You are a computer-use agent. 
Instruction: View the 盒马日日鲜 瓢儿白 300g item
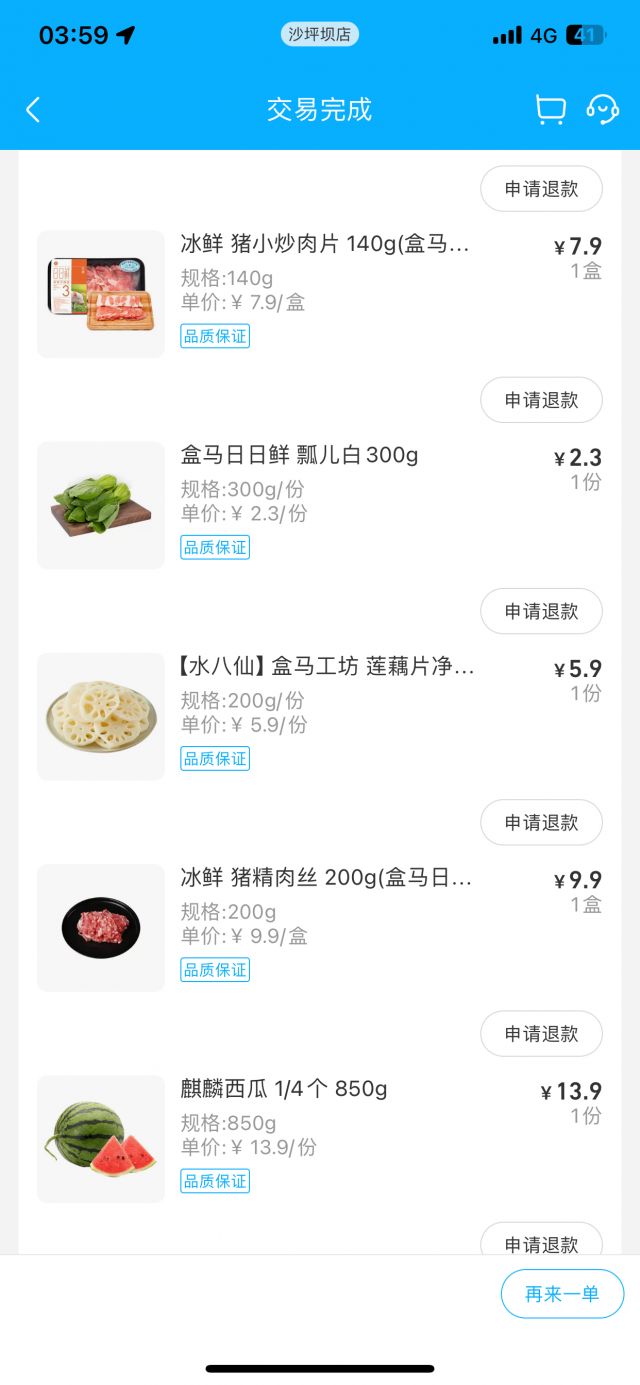(299, 456)
